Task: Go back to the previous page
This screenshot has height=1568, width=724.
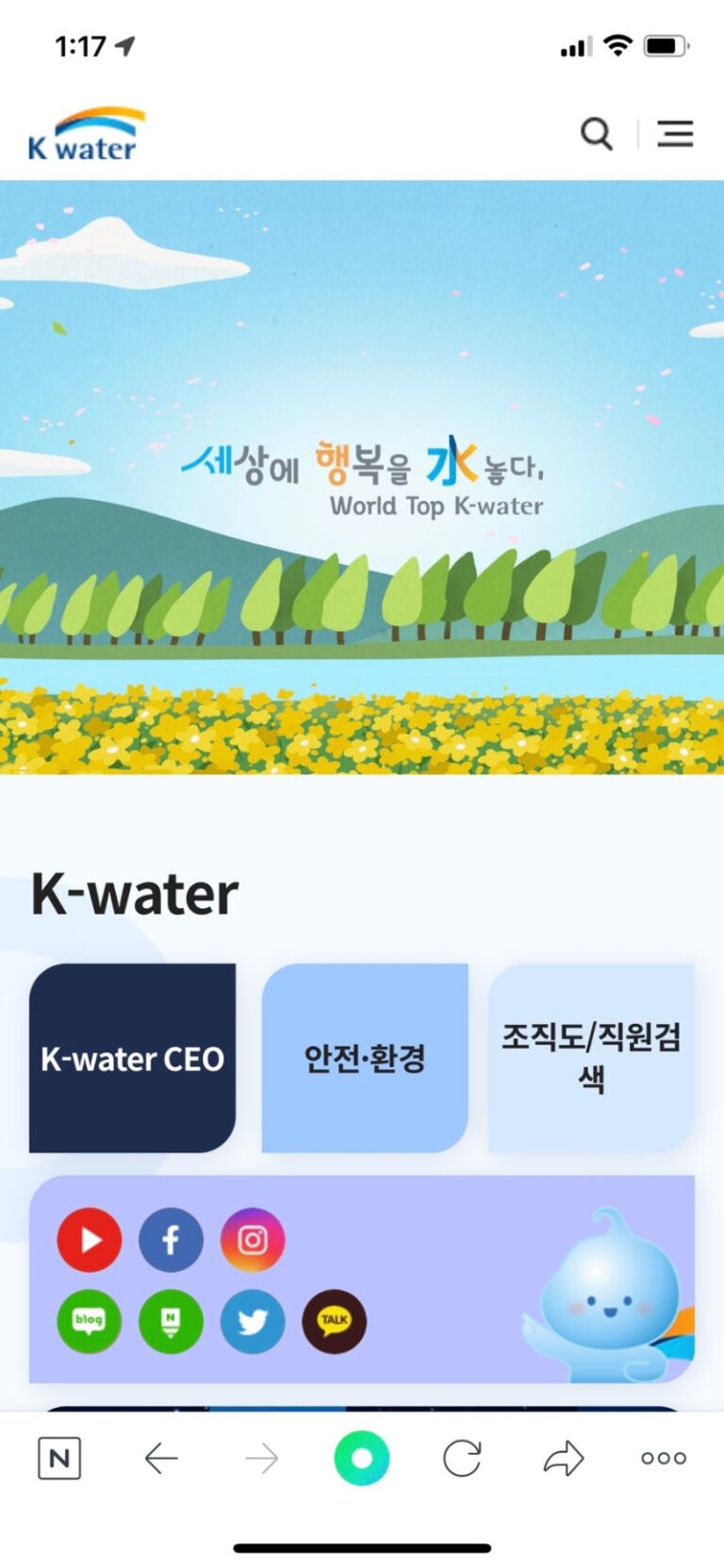Action: point(161,1459)
